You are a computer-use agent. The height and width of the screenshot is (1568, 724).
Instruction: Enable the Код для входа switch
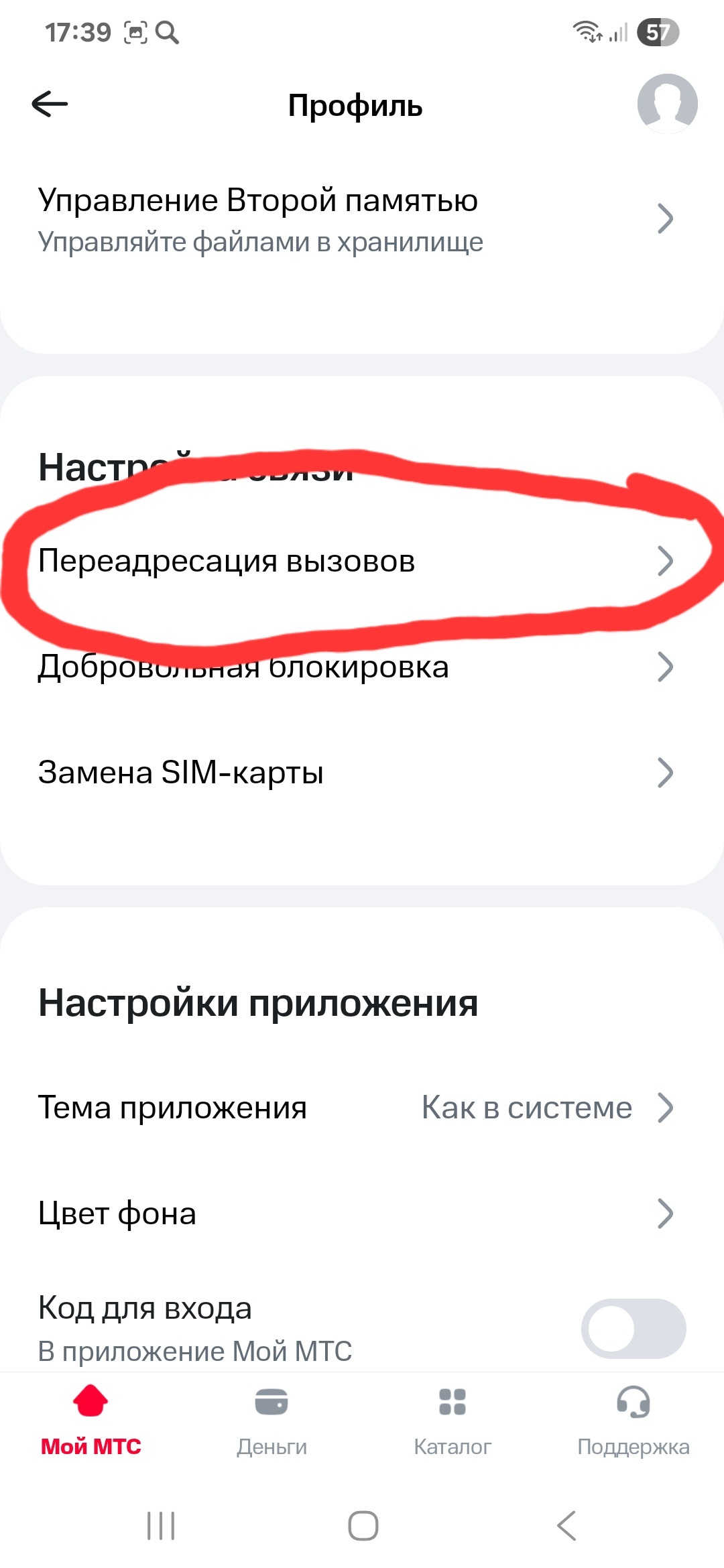tap(633, 1329)
